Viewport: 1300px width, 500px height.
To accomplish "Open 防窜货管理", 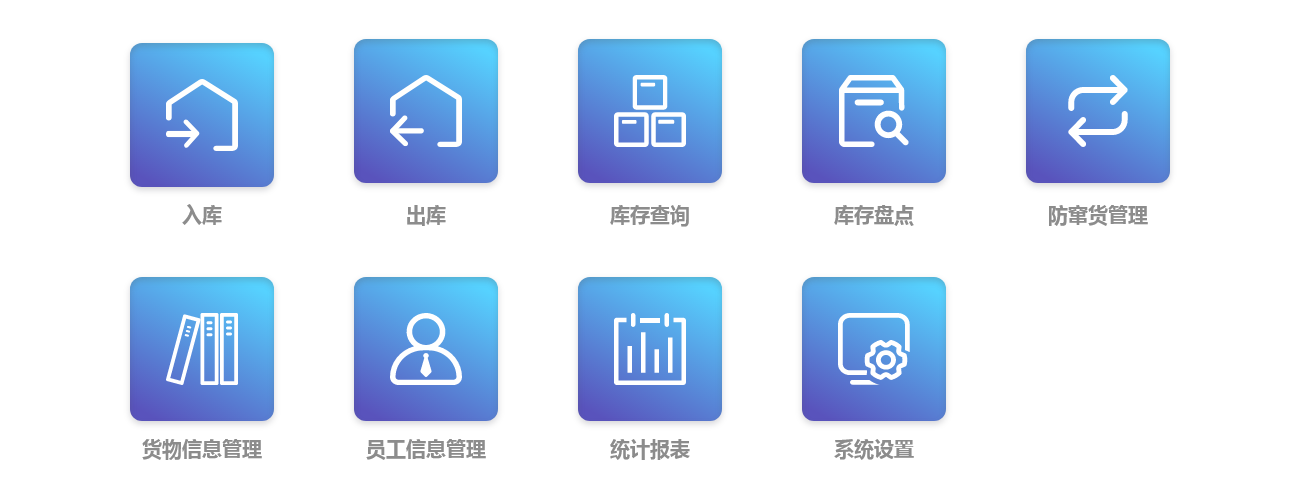I will (1098, 111).
